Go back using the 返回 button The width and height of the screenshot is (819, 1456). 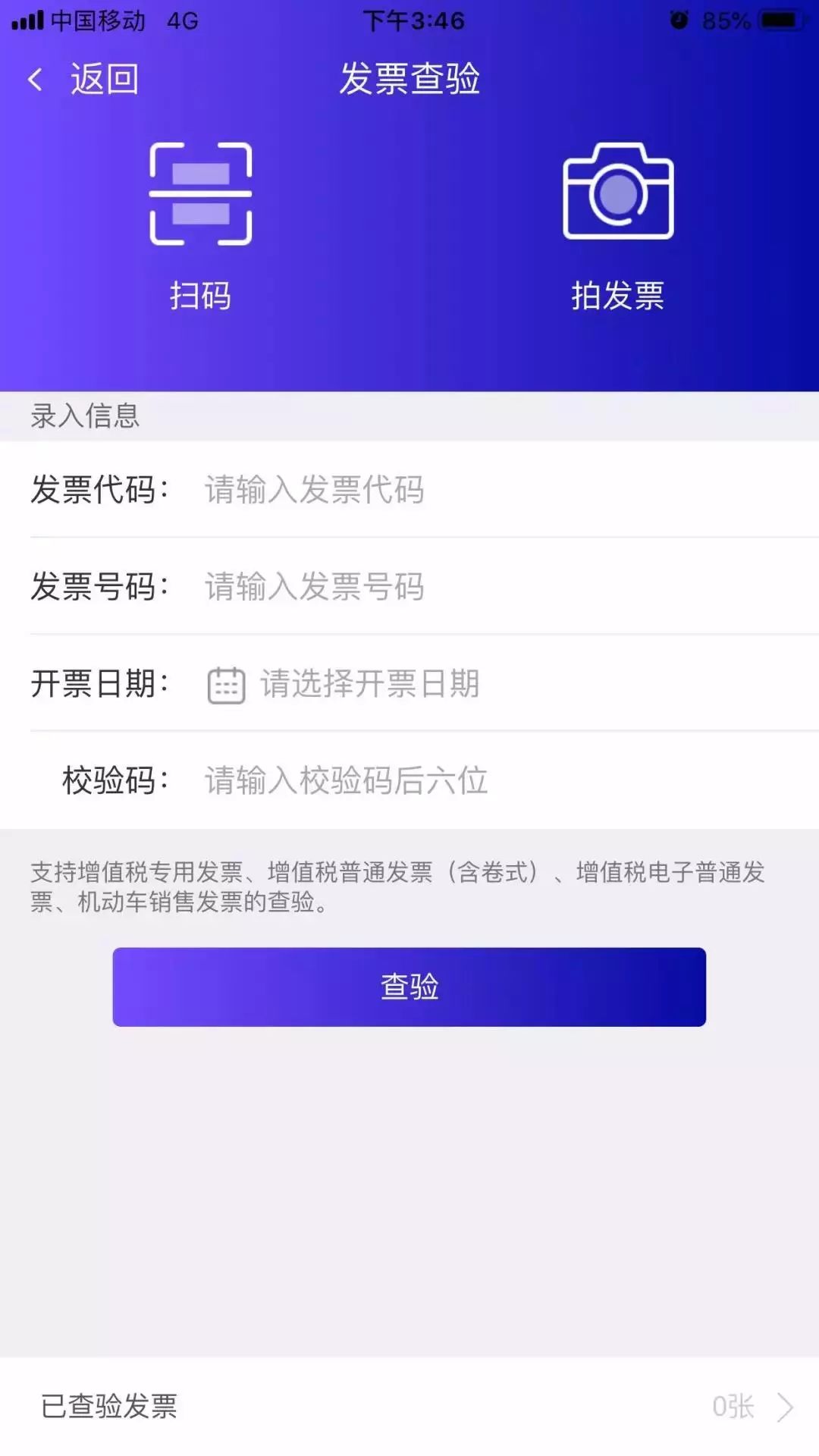pyautogui.click(x=83, y=79)
